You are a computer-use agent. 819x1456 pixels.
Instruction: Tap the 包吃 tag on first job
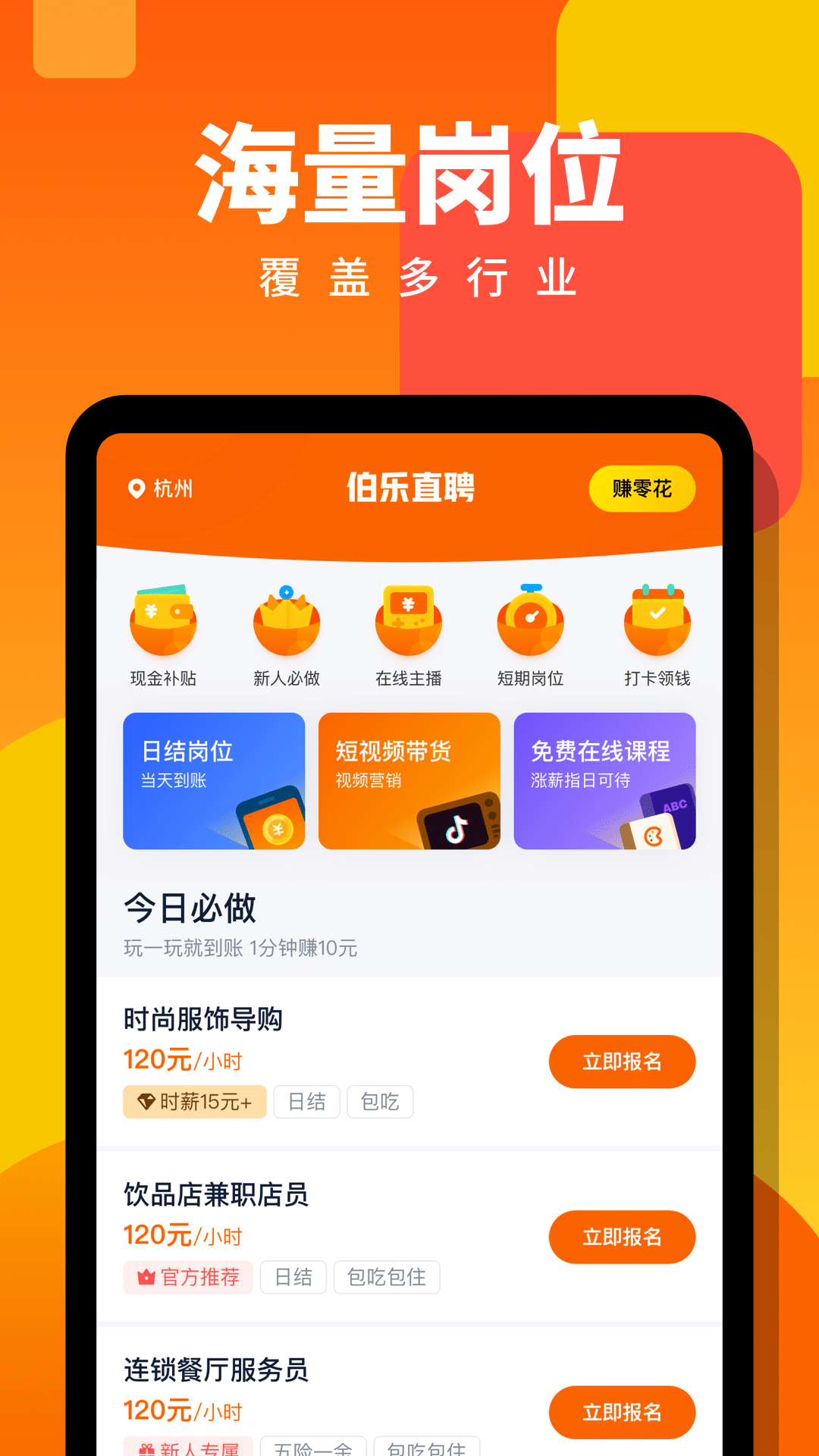click(x=380, y=1102)
